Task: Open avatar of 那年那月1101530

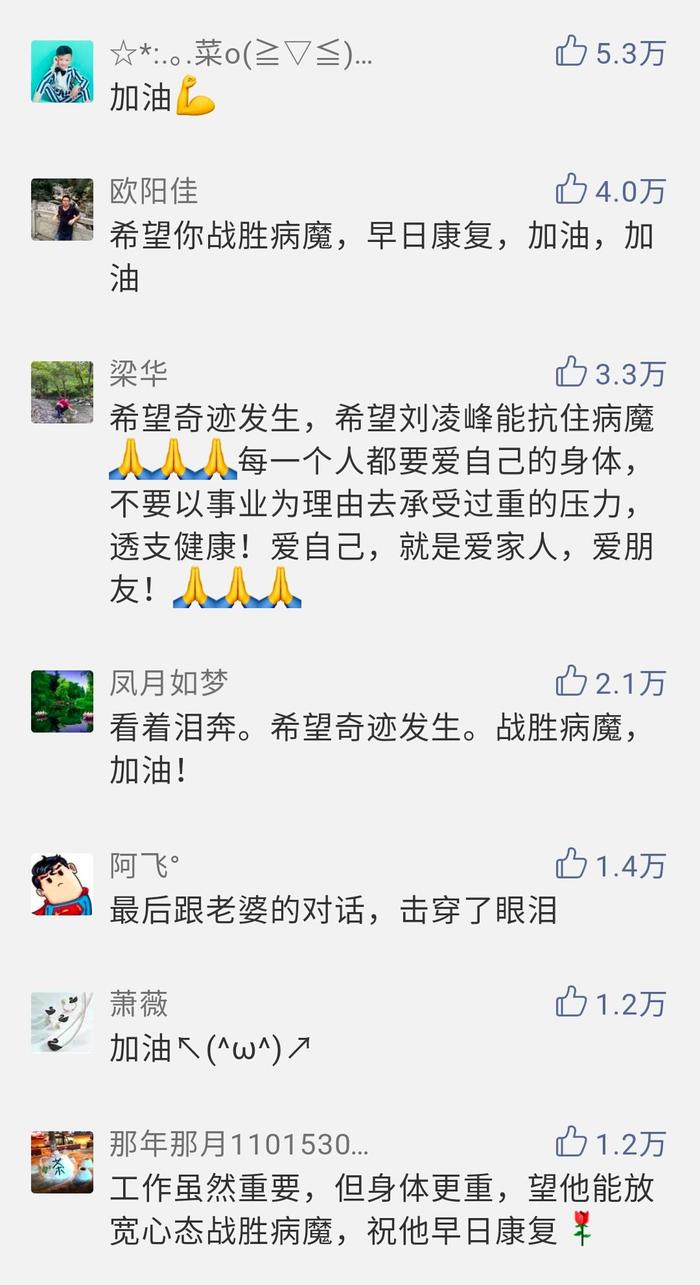Action: [62, 1162]
